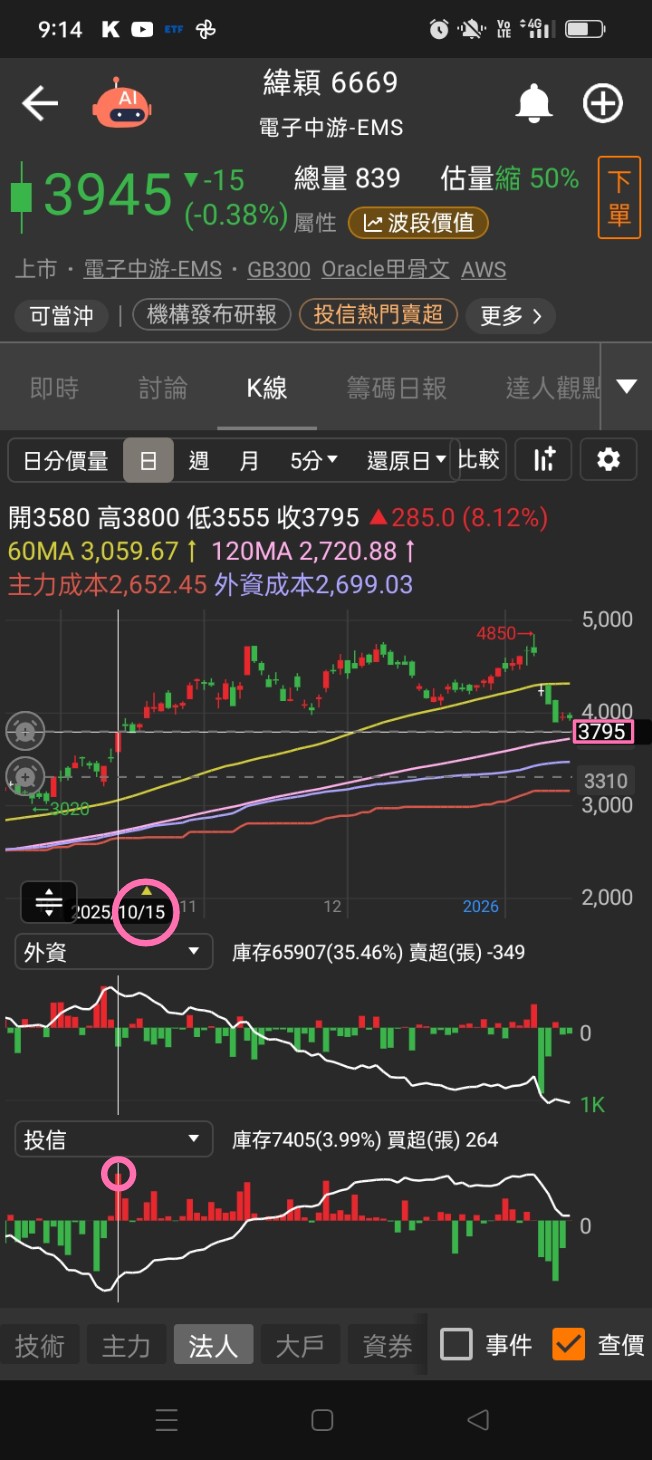Switch to the 籌碼日報 tab
The image size is (652, 1460).
396,388
